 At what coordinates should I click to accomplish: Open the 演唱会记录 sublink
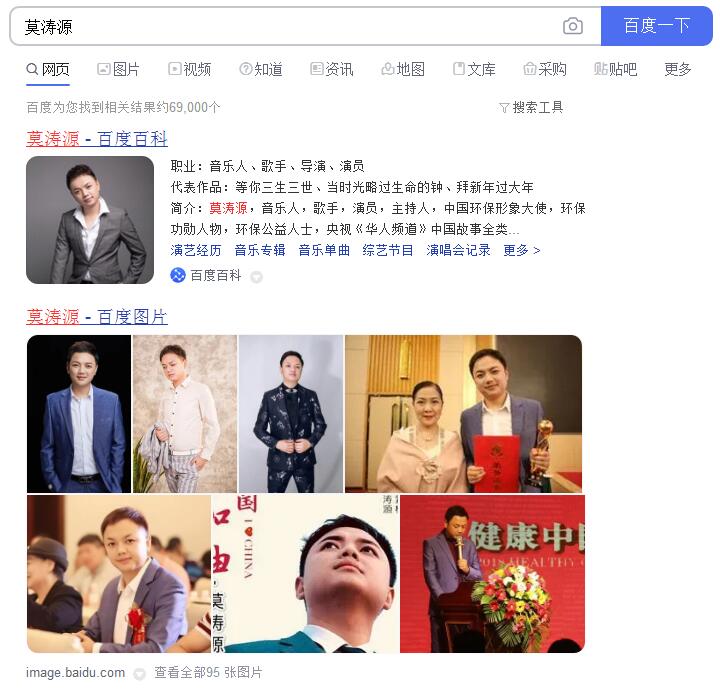coord(459,250)
